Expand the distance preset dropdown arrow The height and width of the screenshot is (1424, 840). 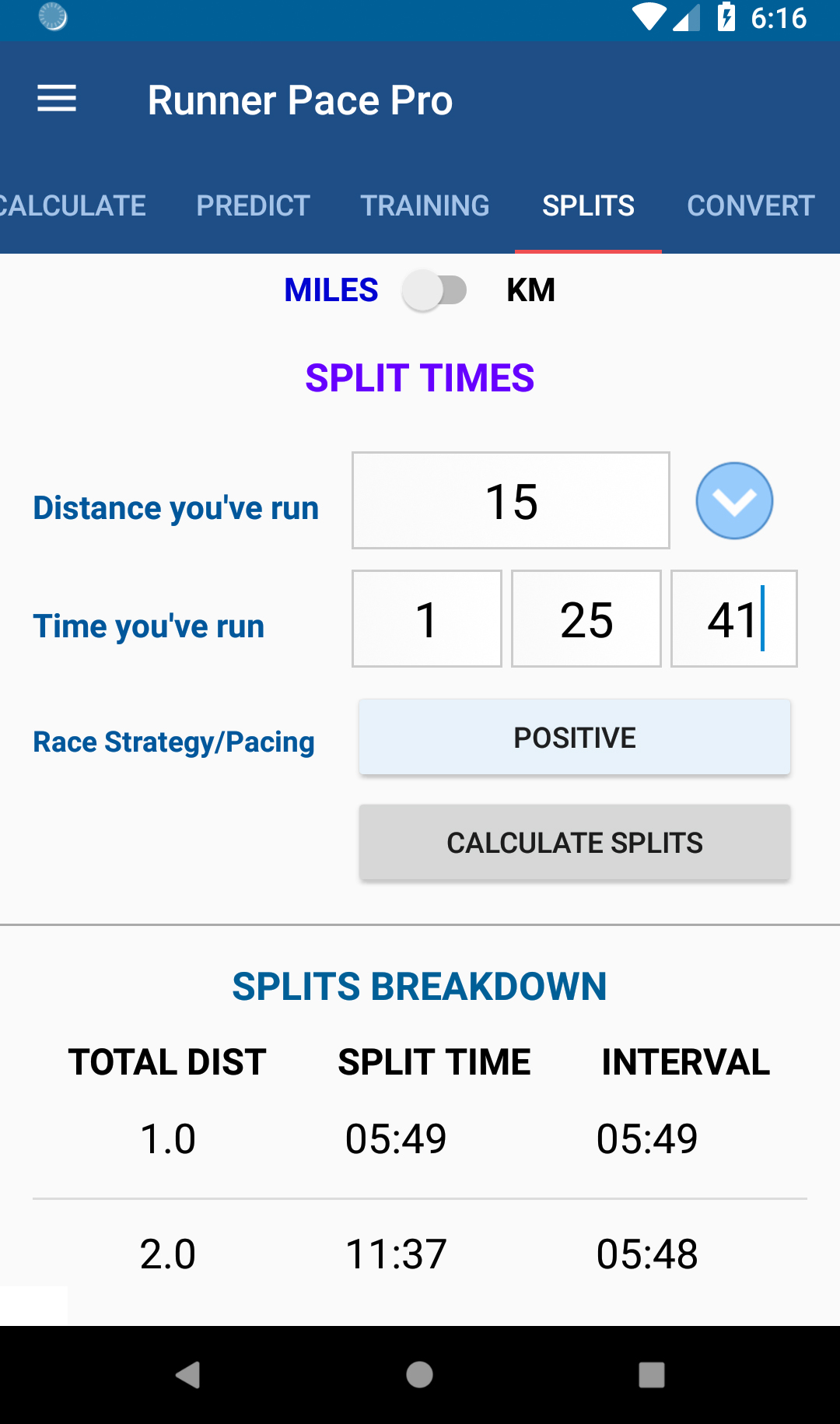pos(734,501)
